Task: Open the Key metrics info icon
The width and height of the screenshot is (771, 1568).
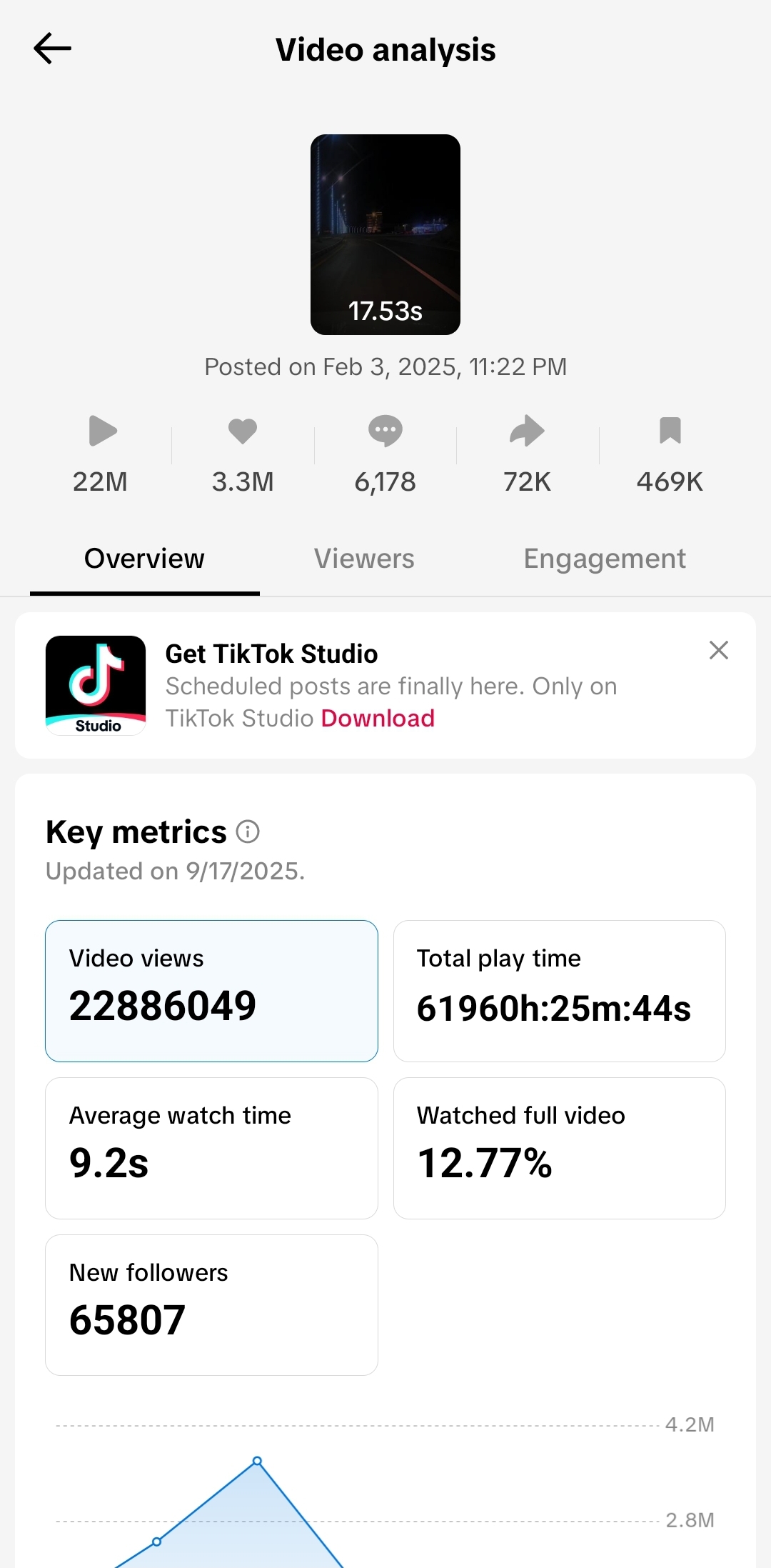Action: click(248, 832)
